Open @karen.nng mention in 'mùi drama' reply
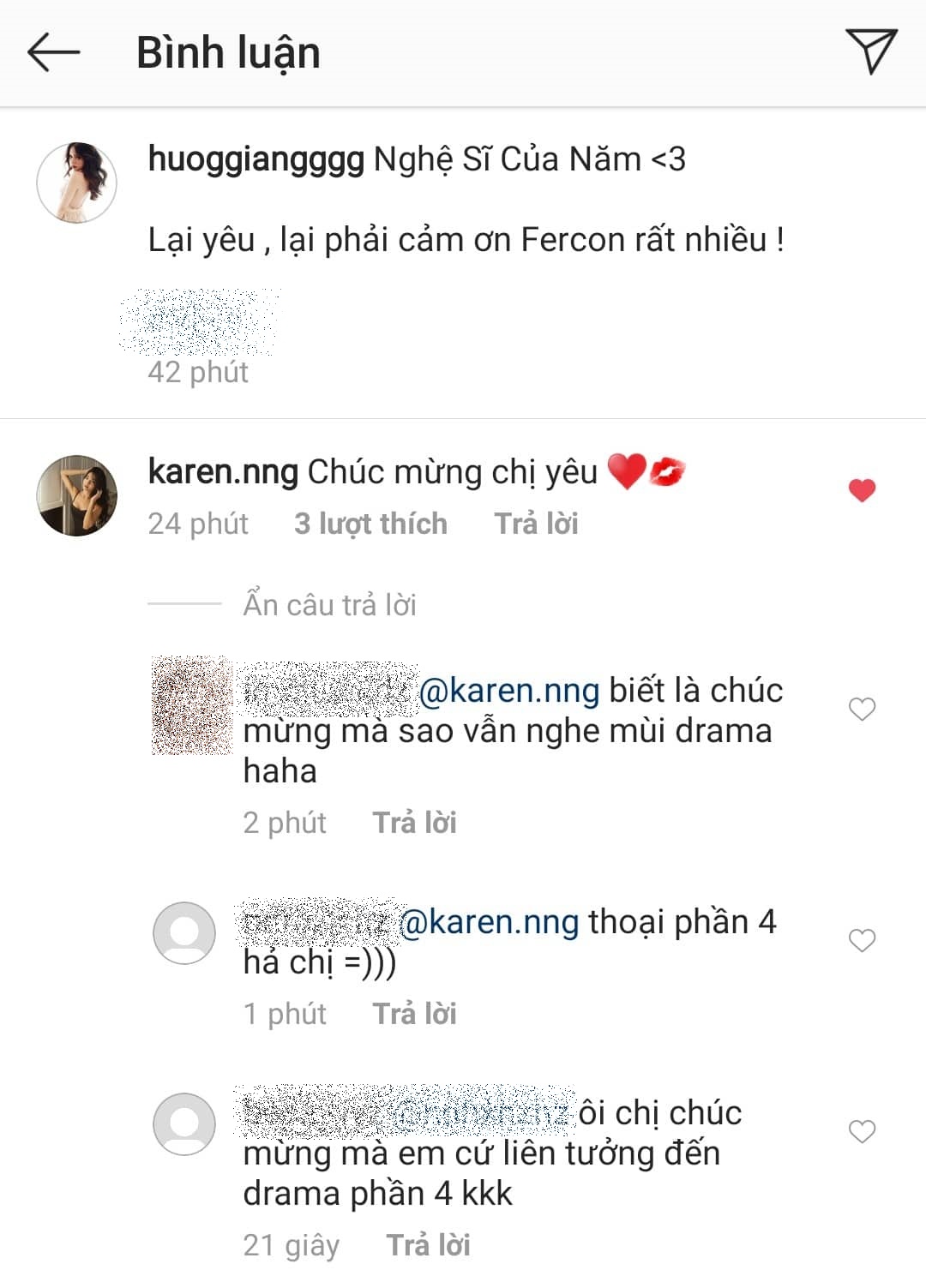Image resolution: width=926 pixels, height=1288 pixels. tap(509, 691)
